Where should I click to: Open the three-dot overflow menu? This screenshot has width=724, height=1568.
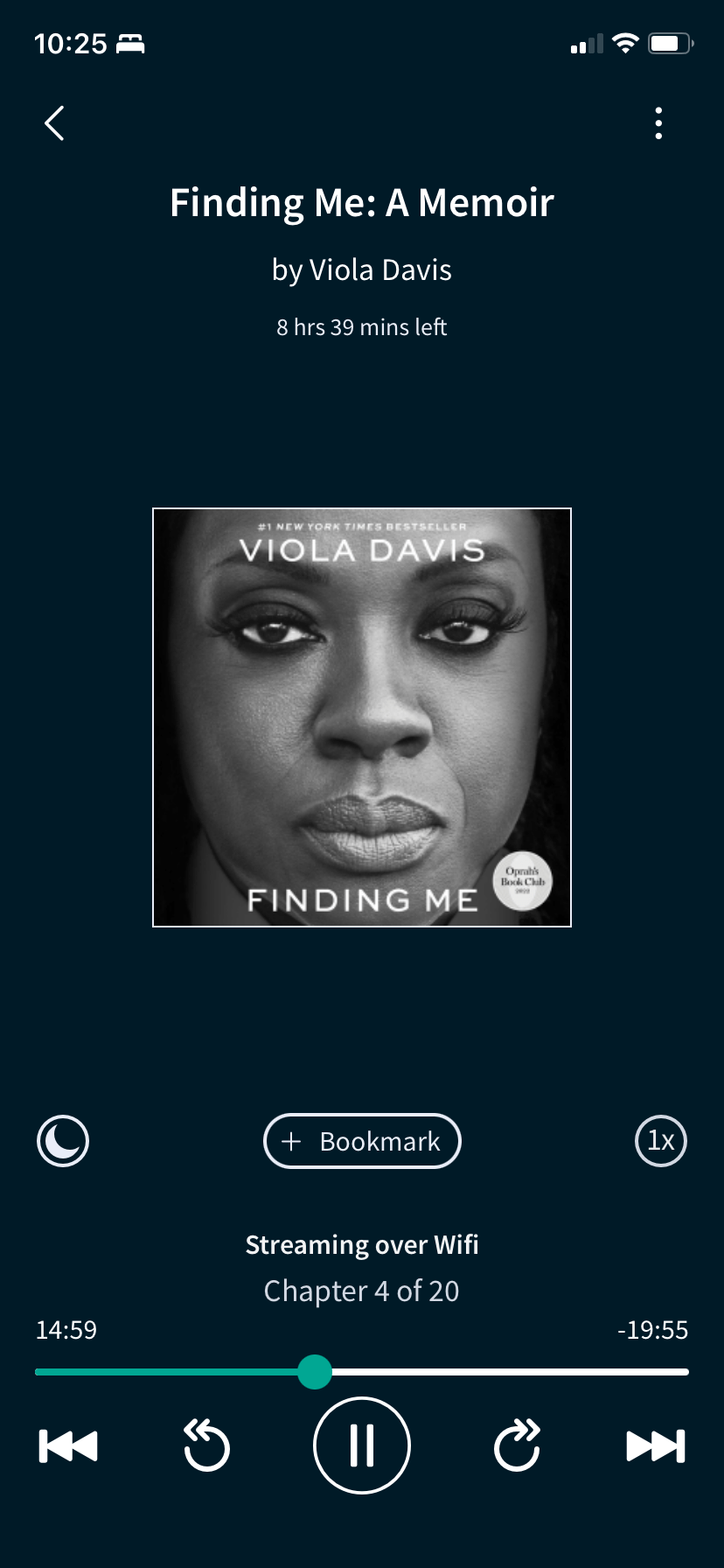tap(658, 123)
